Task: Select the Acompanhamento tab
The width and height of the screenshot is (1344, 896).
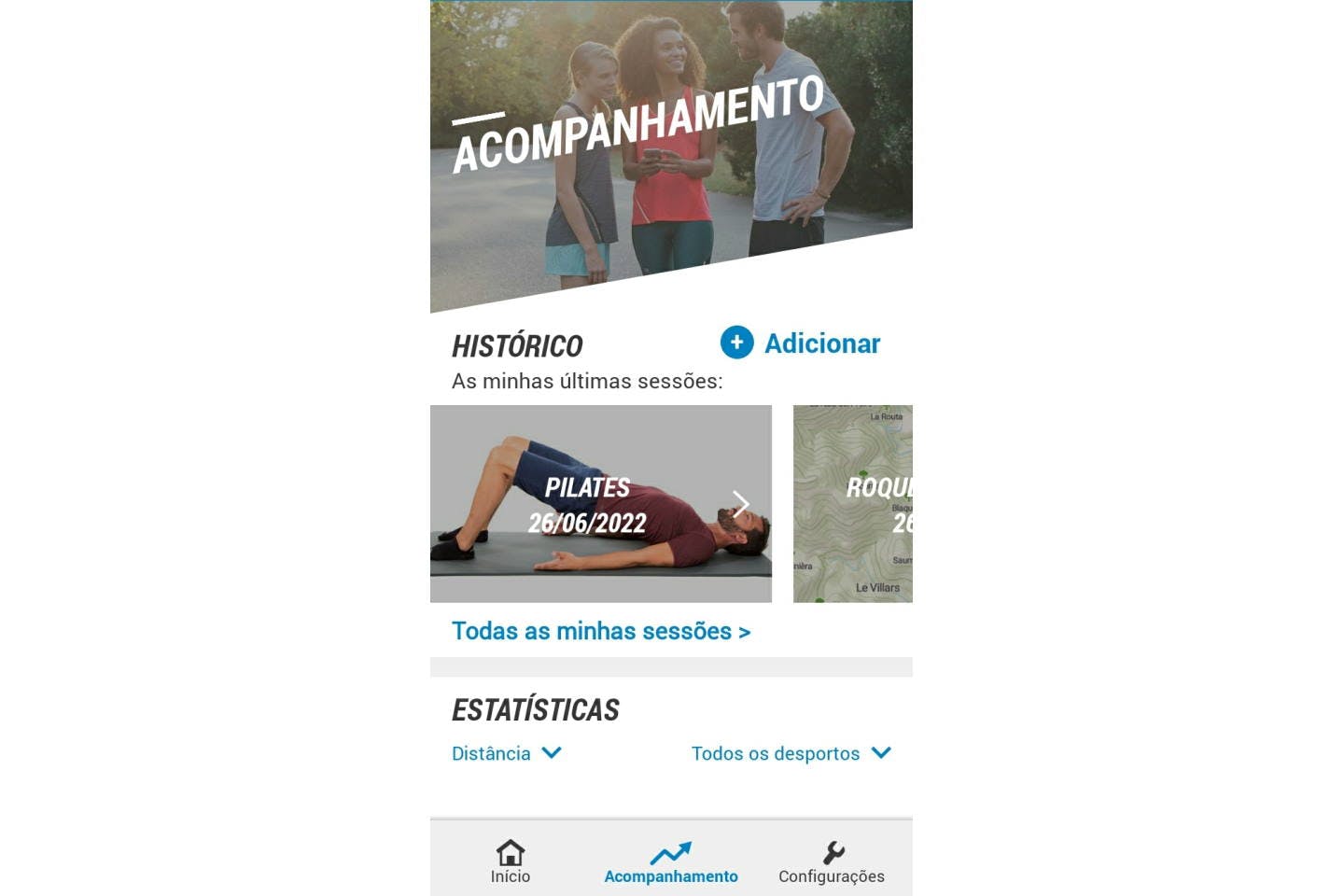Action: pos(670,861)
